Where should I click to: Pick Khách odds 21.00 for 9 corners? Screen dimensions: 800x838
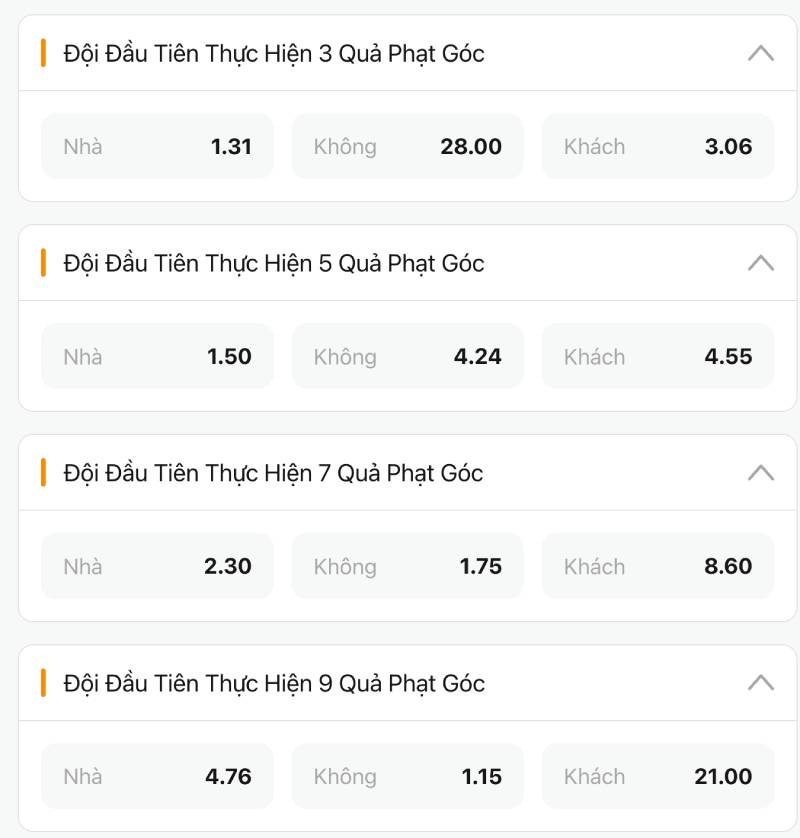click(657, 776)
